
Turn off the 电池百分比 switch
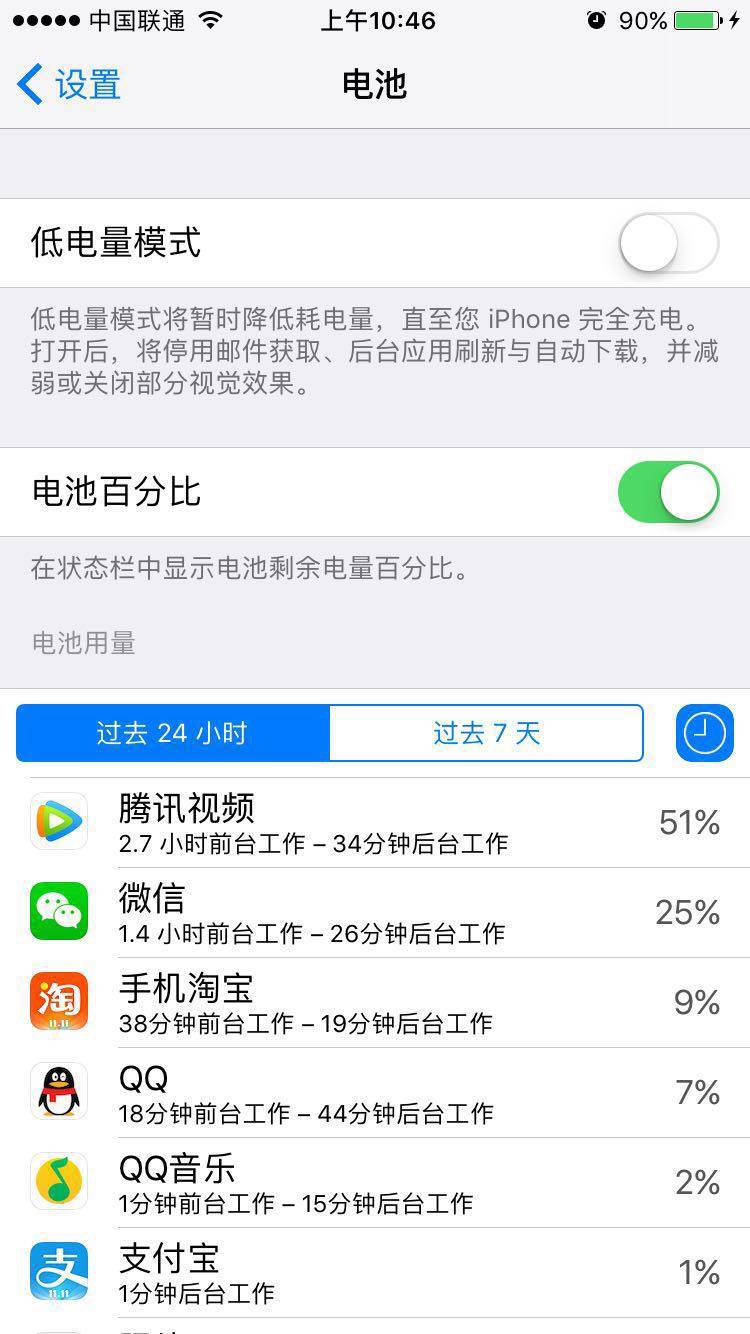668,492
